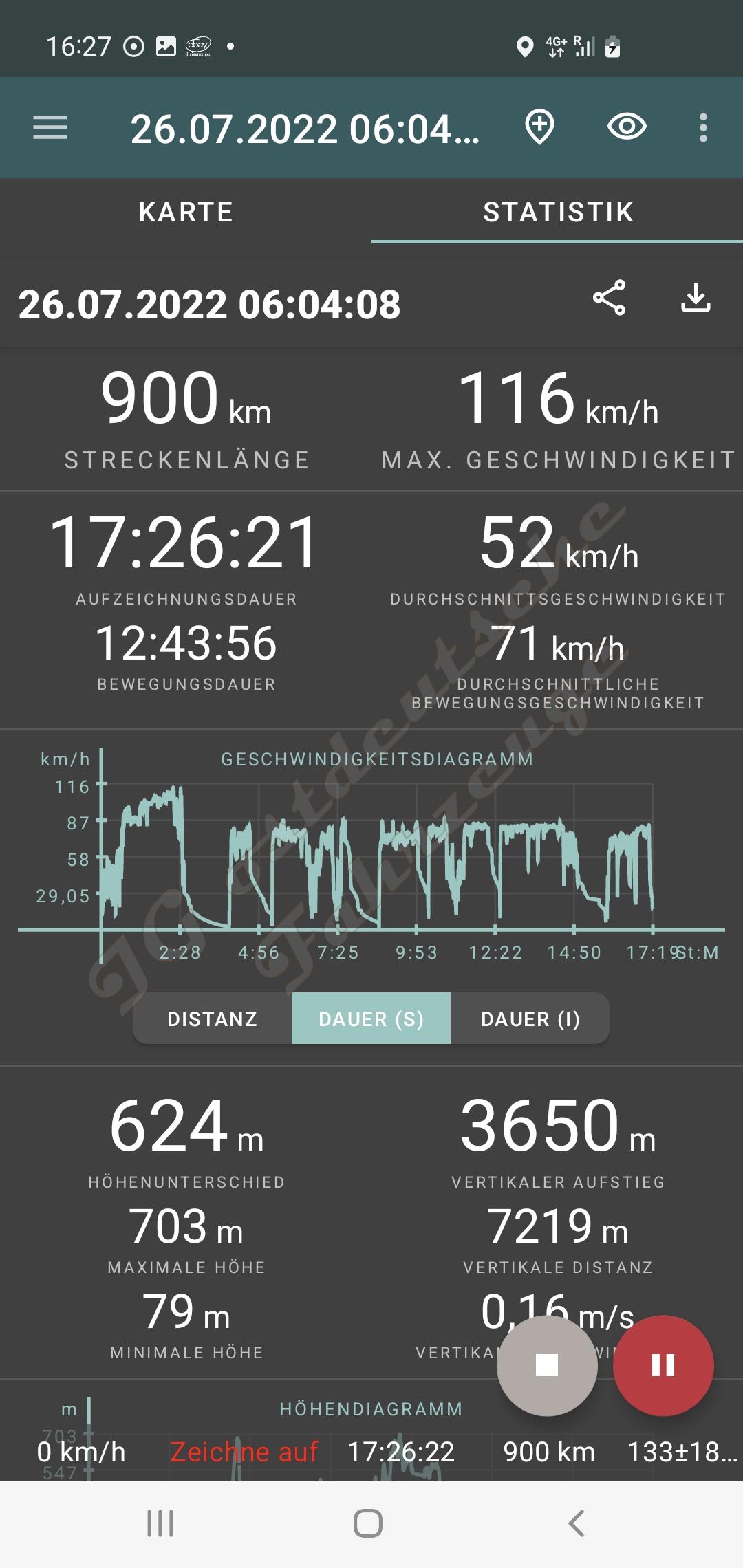Tap the eye visibility icon
The width and height of the screenshot is (743, 1568).
tap(627, 127)
